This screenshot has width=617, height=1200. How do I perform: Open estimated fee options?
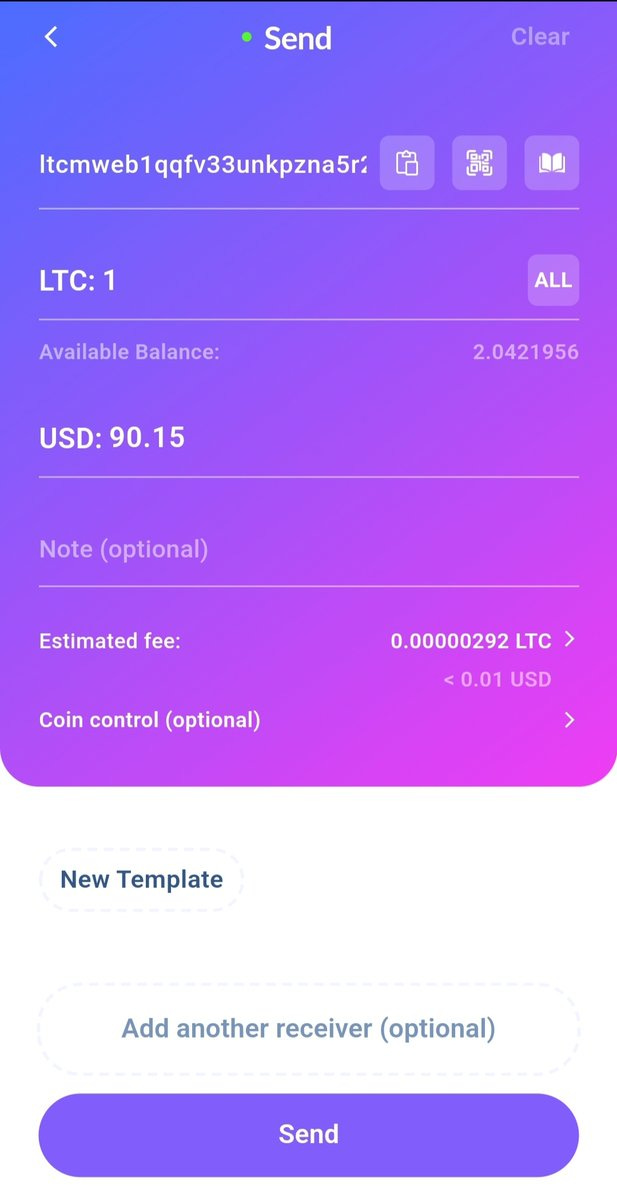(568, 640)
